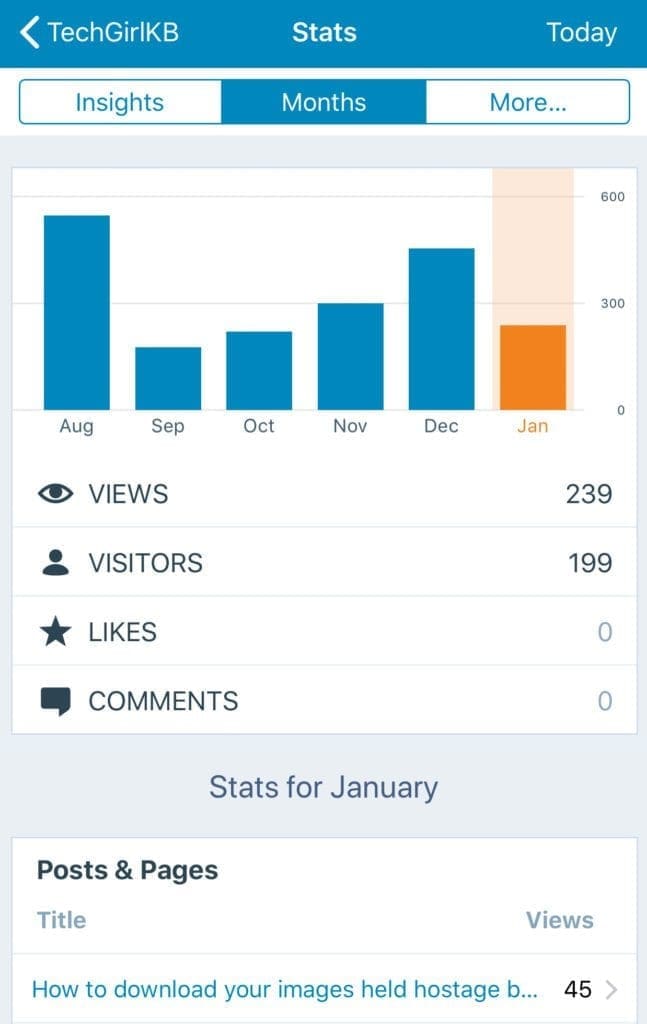This screenshot has width=647, height=1024.
Task: Show Views in the chart
Action: 324,494
